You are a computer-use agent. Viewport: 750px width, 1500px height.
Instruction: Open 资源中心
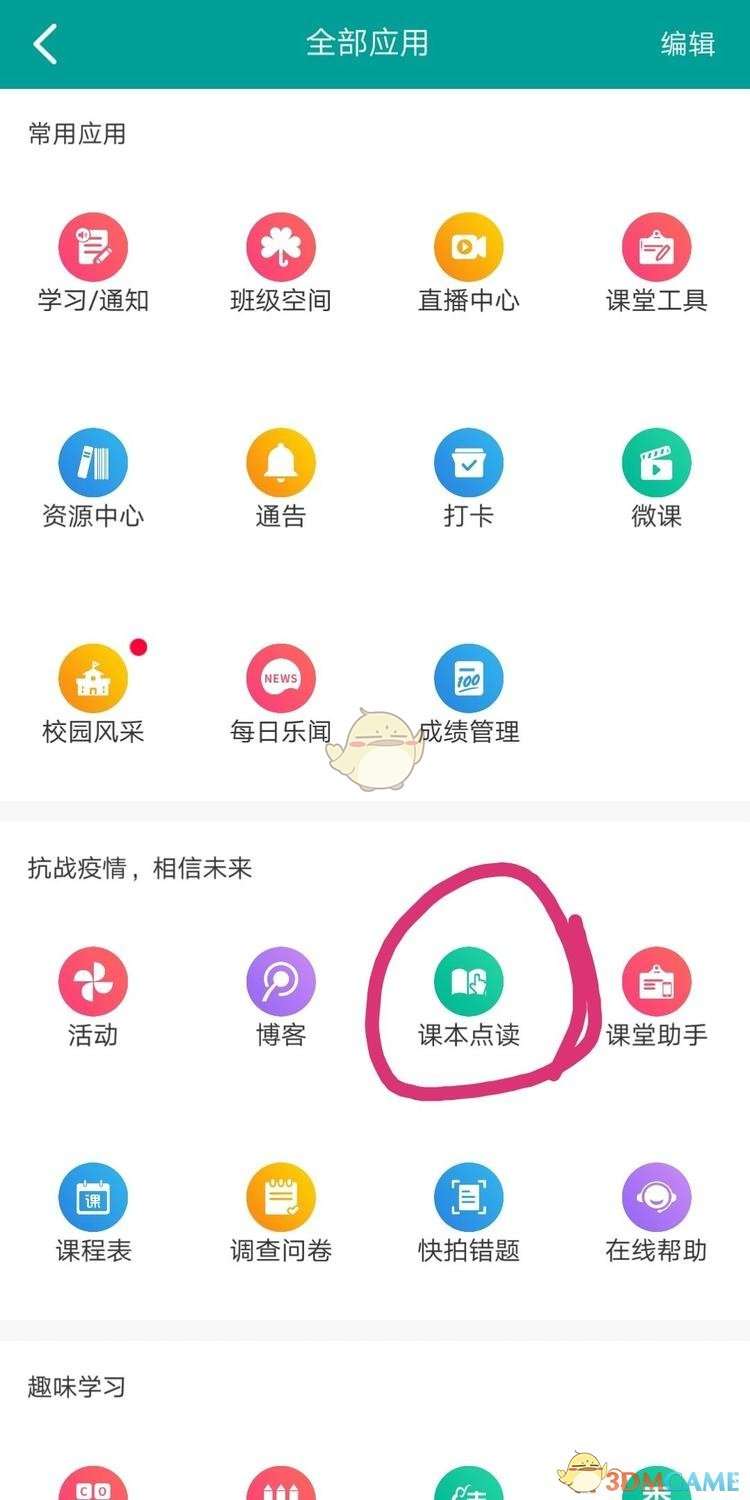click(x=93, y=463)
